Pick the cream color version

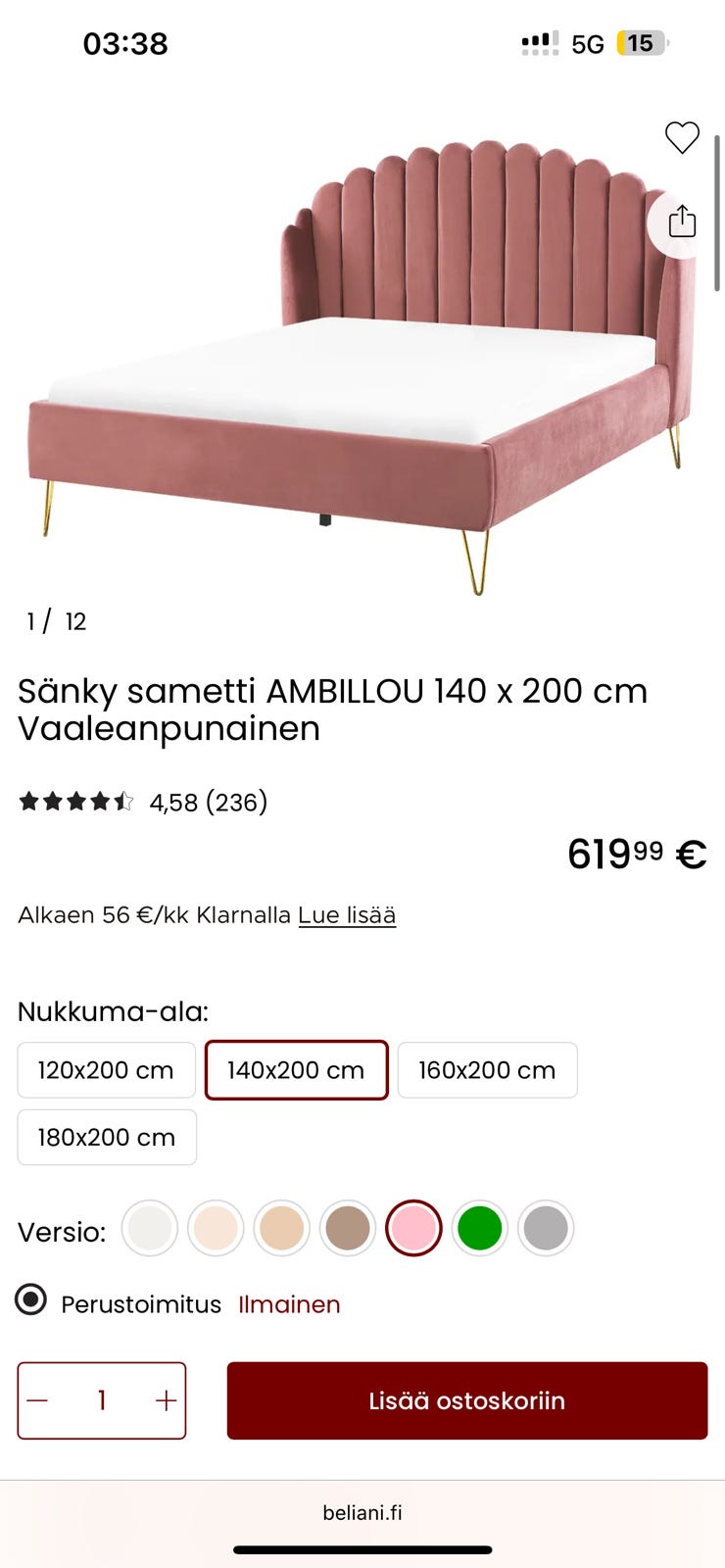tap(216, 1228)
